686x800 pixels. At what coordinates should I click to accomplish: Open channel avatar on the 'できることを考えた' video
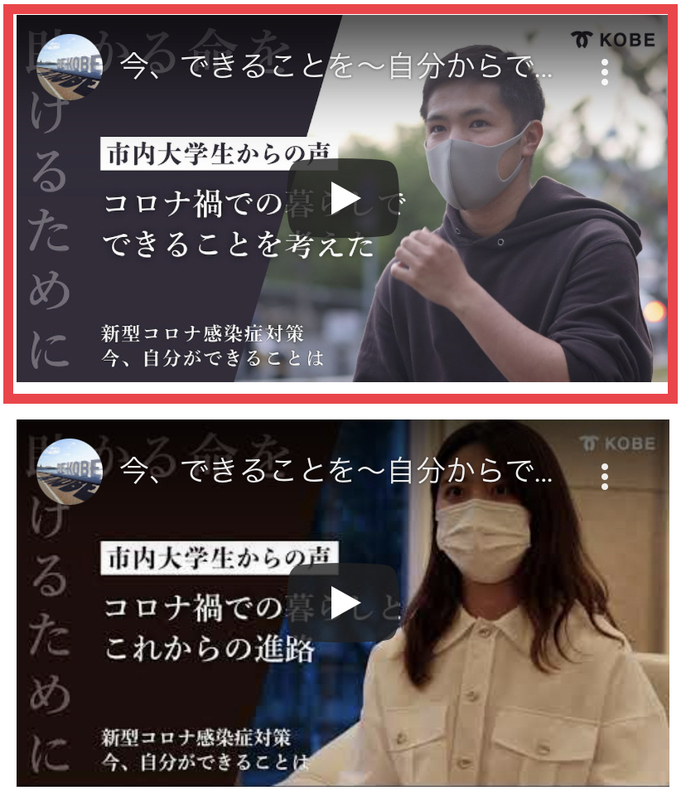69,69
